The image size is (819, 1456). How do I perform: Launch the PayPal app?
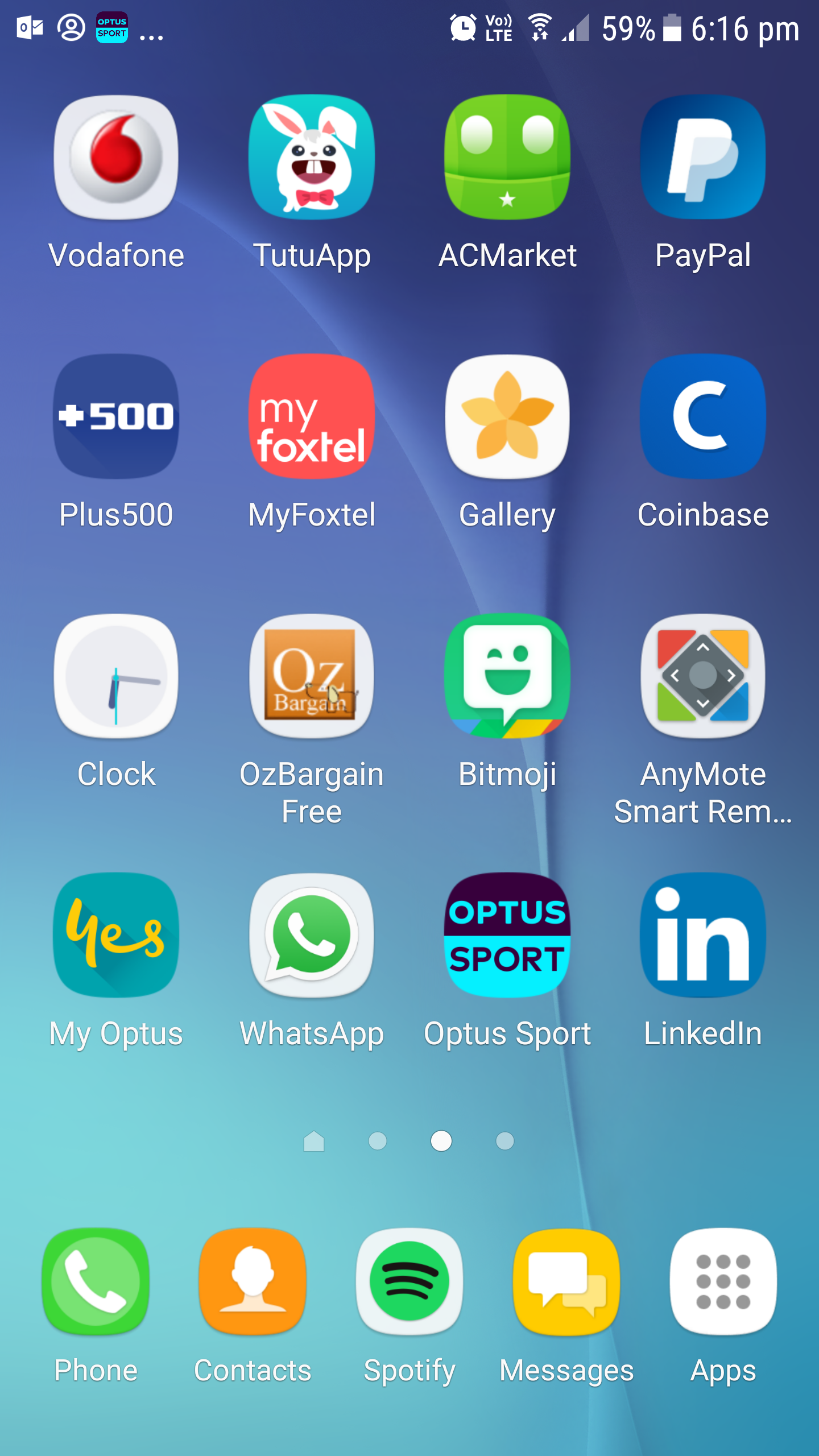(703, 158)
